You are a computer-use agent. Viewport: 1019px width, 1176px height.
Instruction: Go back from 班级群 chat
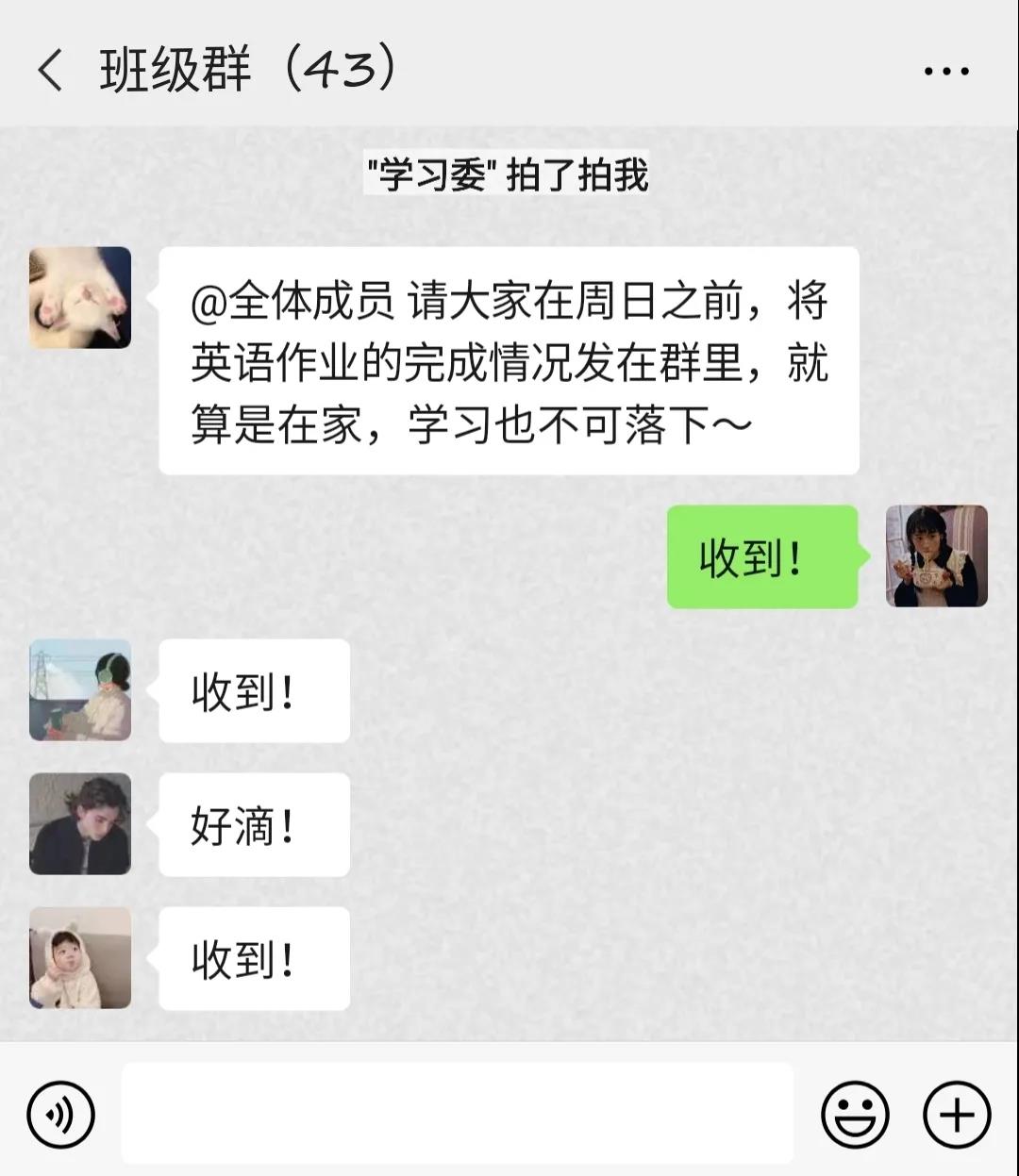[51, 71]
